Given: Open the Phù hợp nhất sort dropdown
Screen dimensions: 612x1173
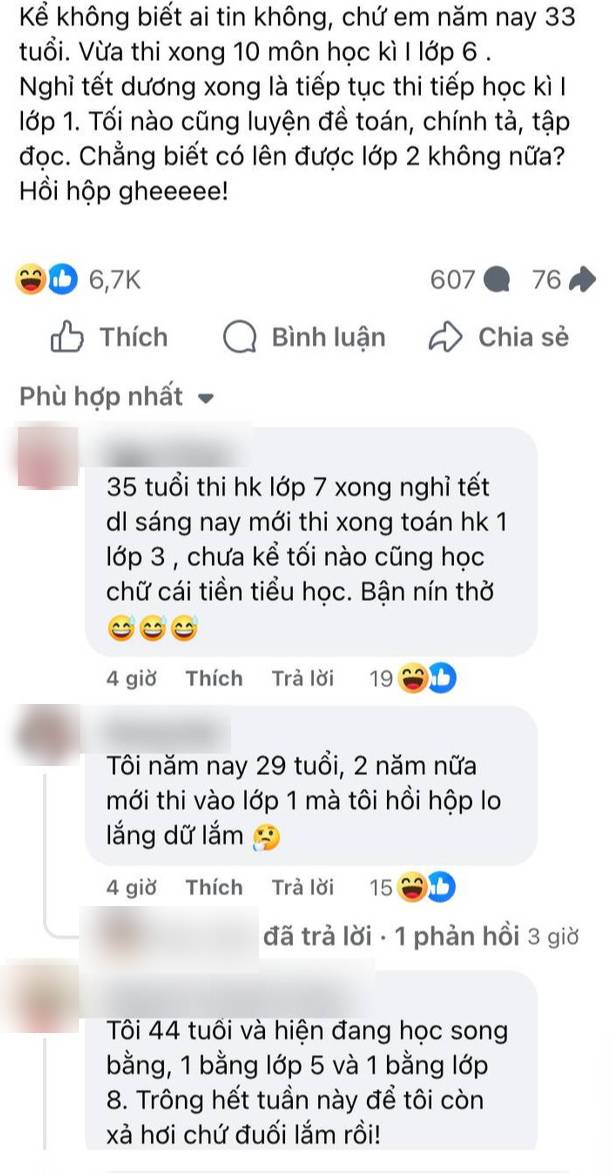Looking at the screenshot, I should [x=117, y=397].
